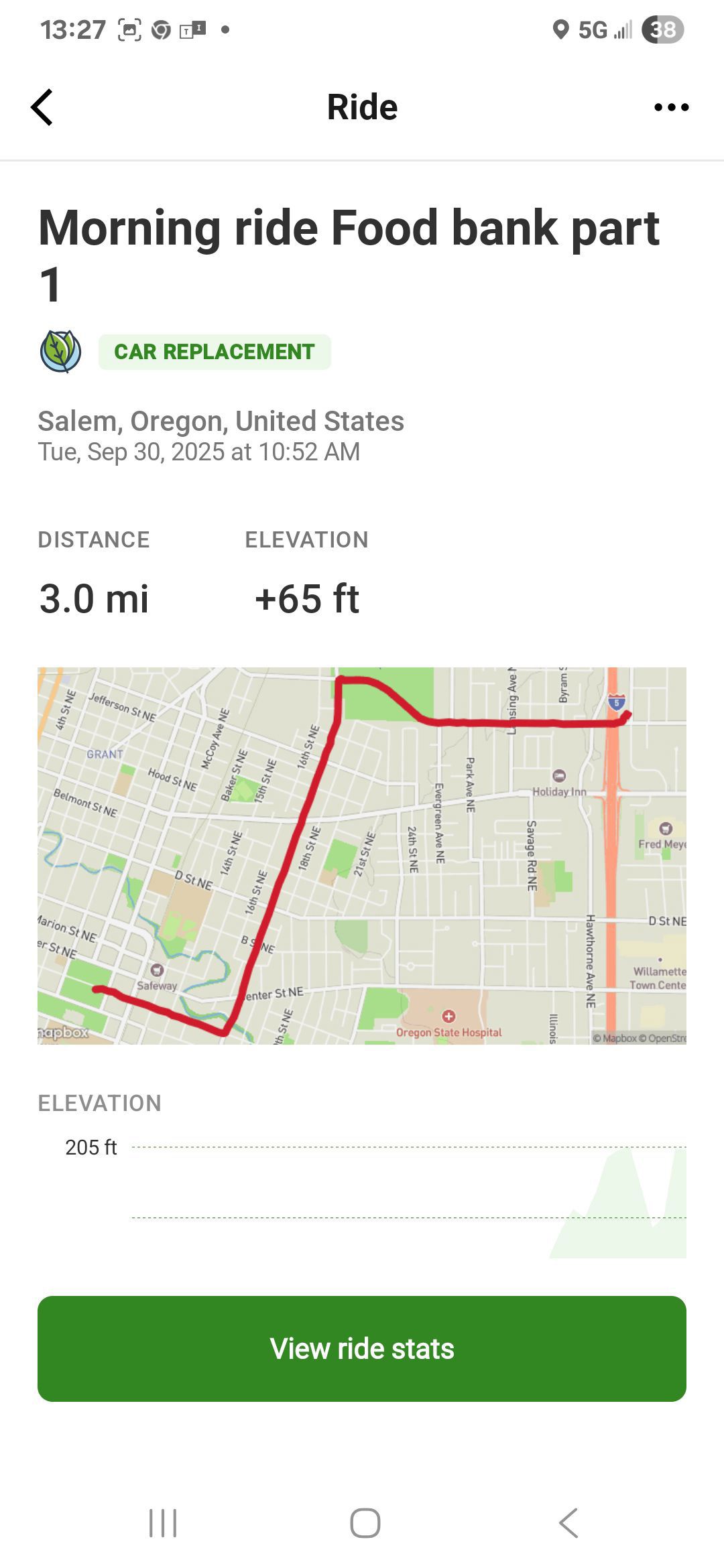Screen dimensions: 724x1568
Task: Tap the Car Replacement chip
Action: pos(215,352)
